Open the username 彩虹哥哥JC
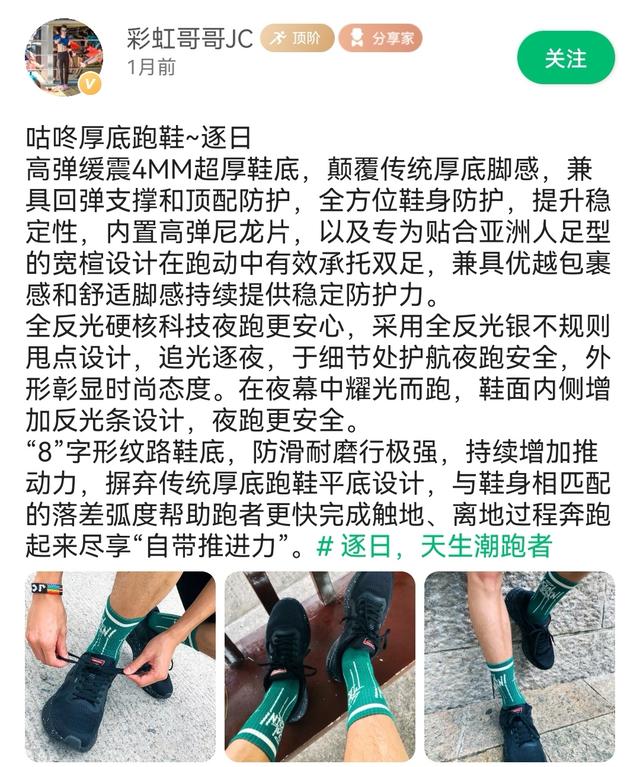Screen dimensions: 640x767 pos(190,39)
